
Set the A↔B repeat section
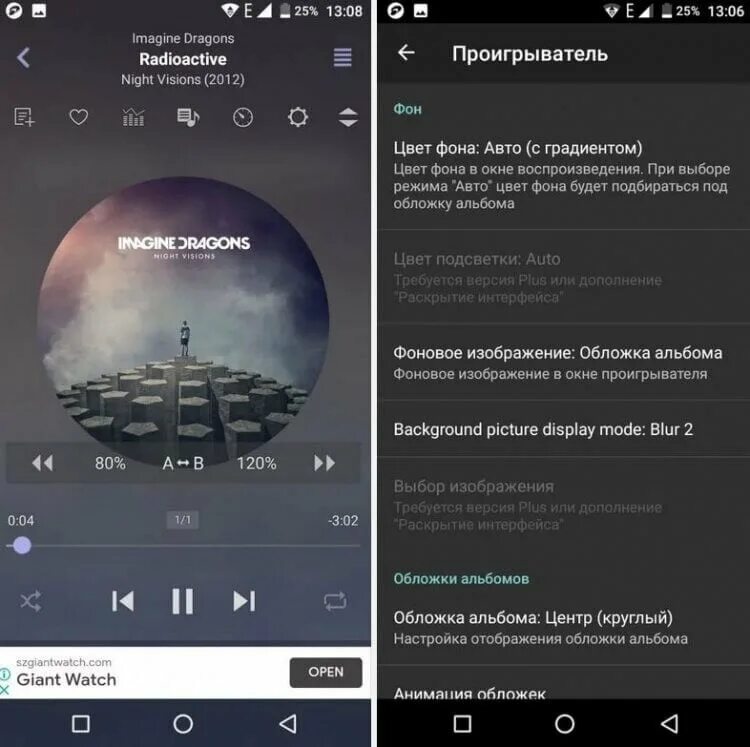click(x=183, y=463)
